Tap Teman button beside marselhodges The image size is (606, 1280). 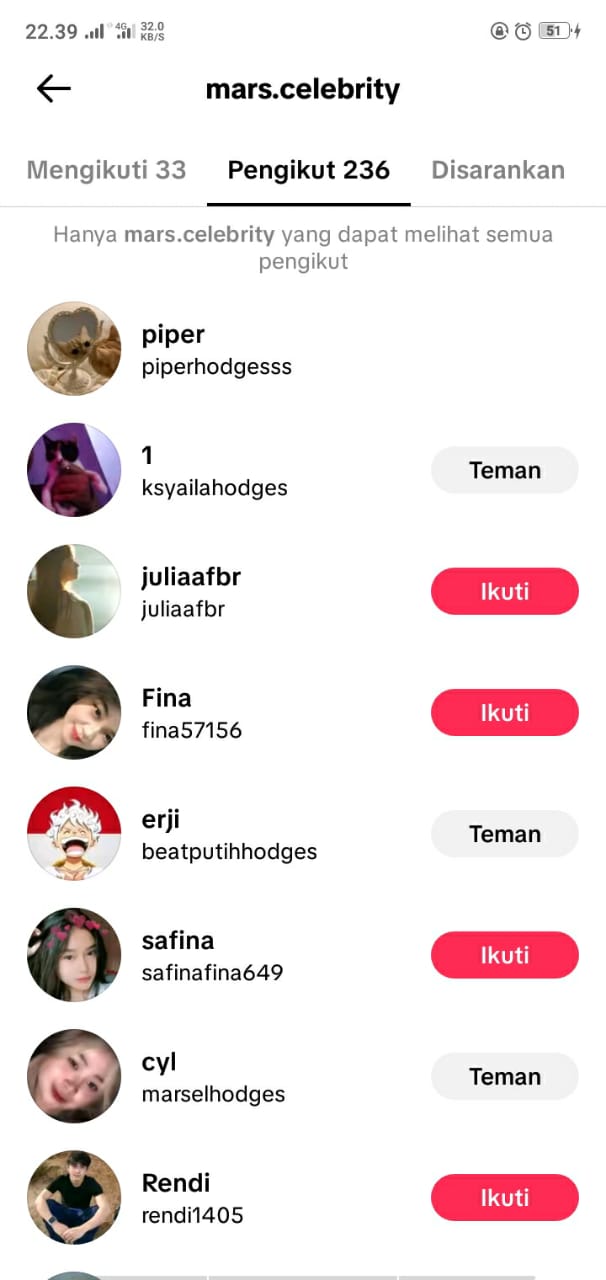[504, 1077]
